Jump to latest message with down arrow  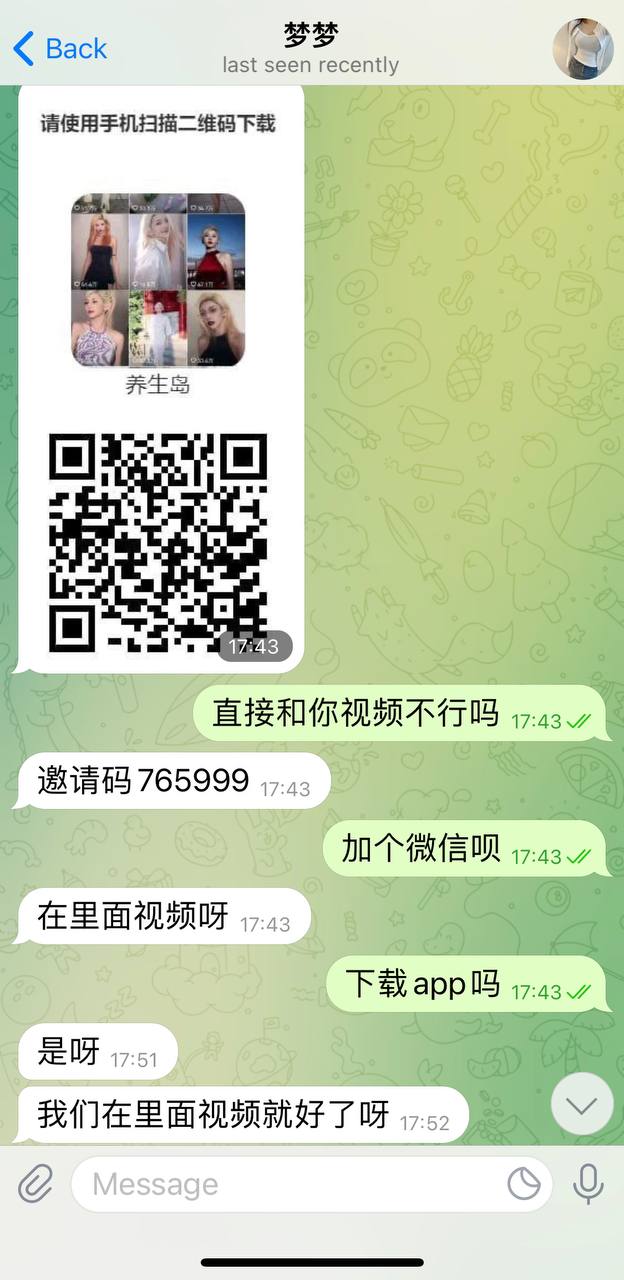pyautogui.click(x=582, y=1104)
